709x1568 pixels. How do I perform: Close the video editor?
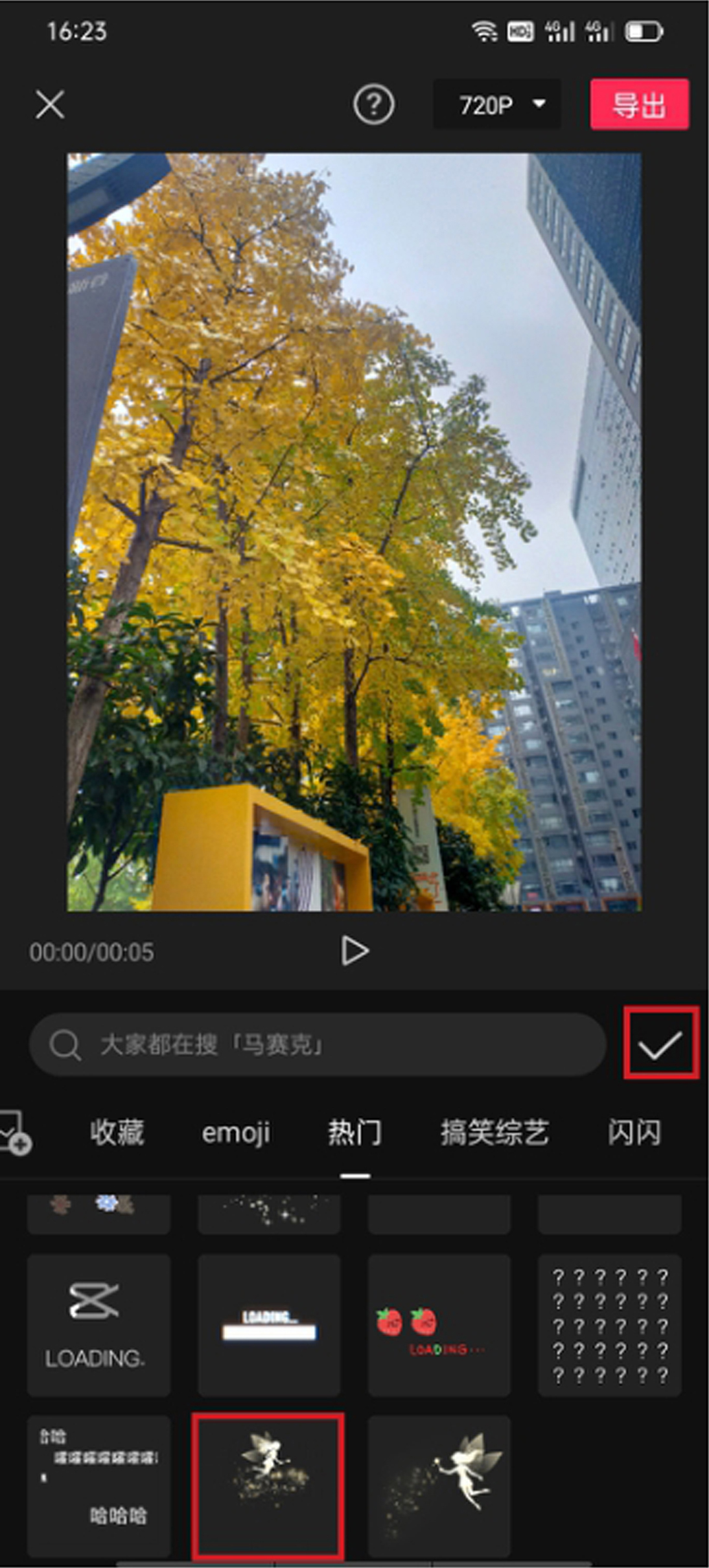click(50, 104)
